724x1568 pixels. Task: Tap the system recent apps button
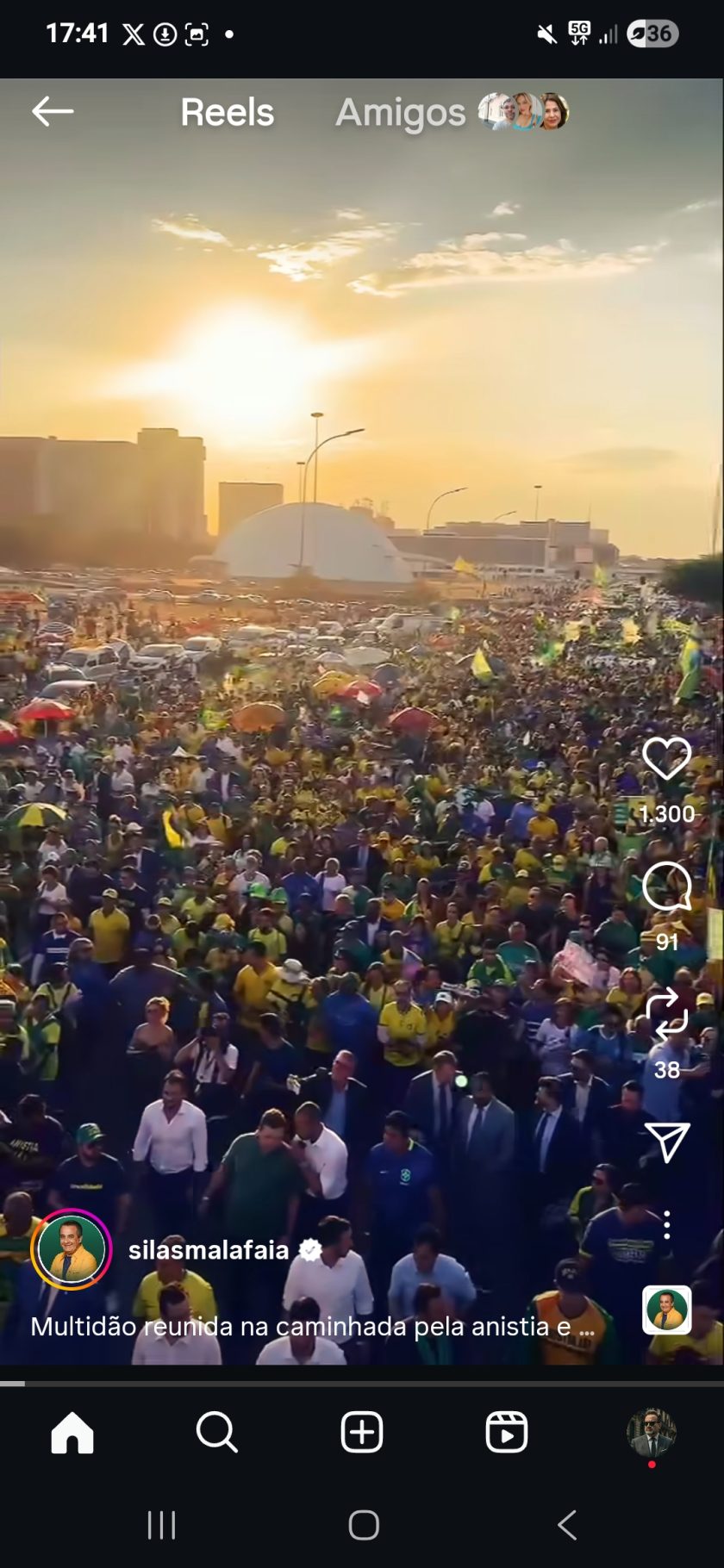(161, 1525)
